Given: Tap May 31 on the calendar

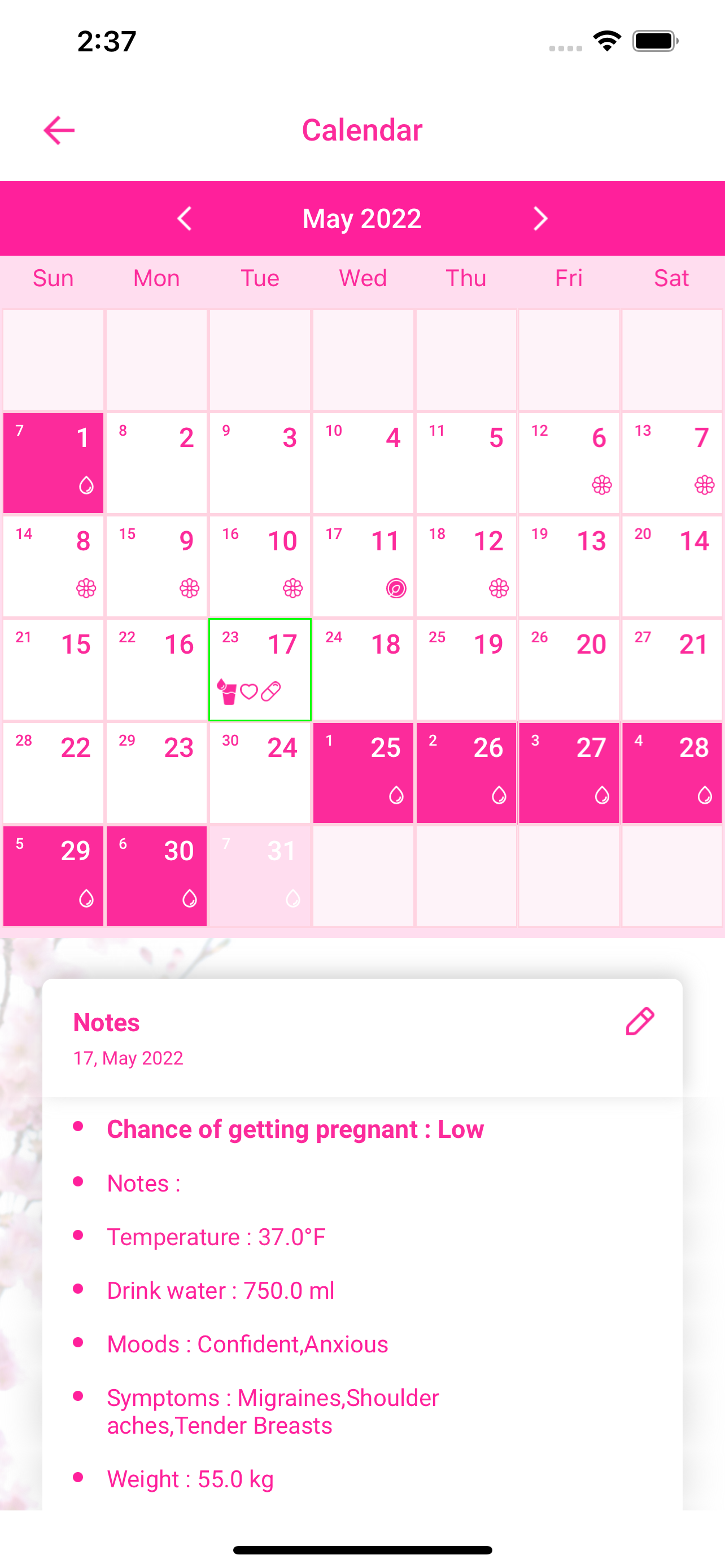Looking at the screenshot, I should pyautogui.click(x=260, y=875).
